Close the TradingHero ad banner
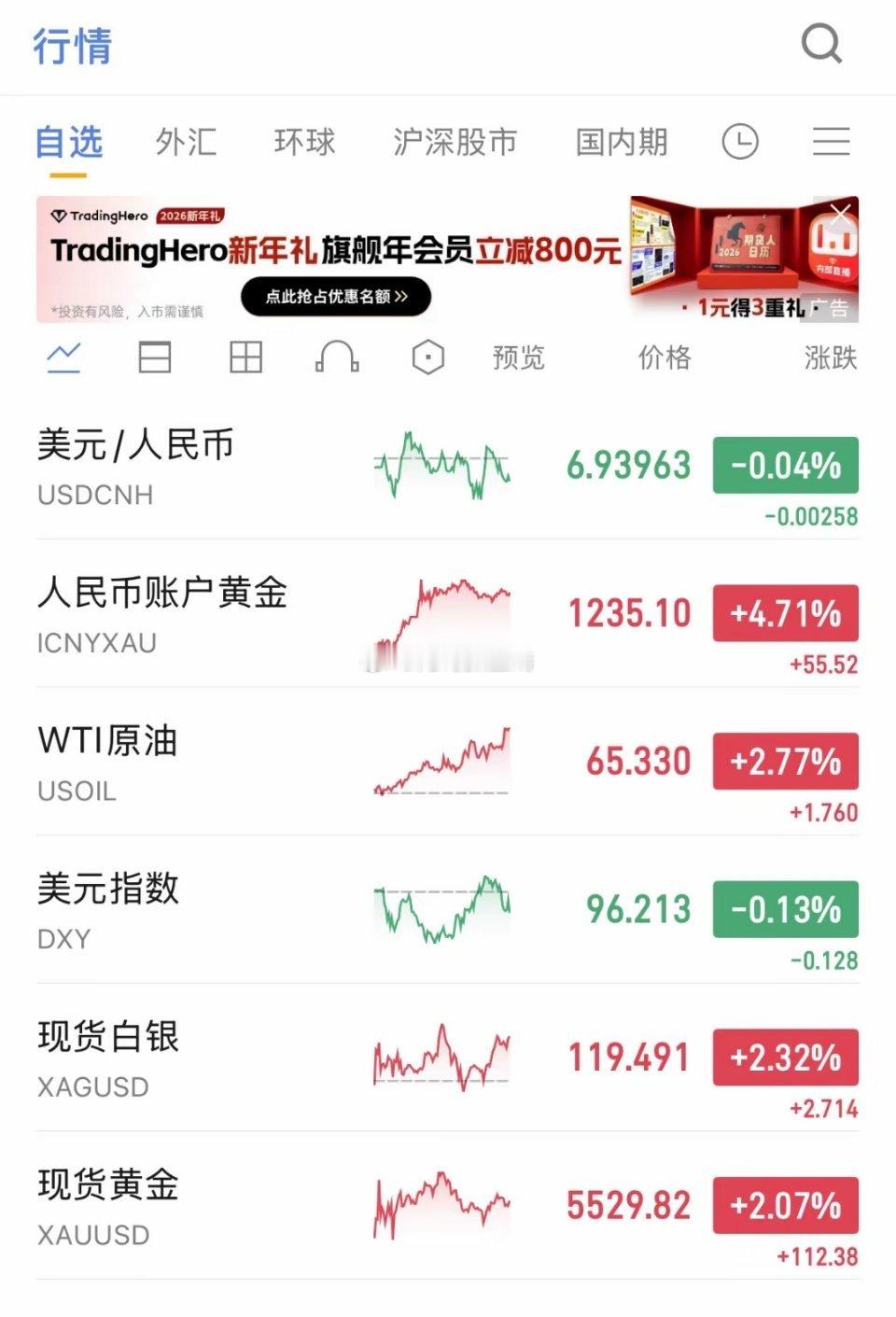 click(840, 213)
